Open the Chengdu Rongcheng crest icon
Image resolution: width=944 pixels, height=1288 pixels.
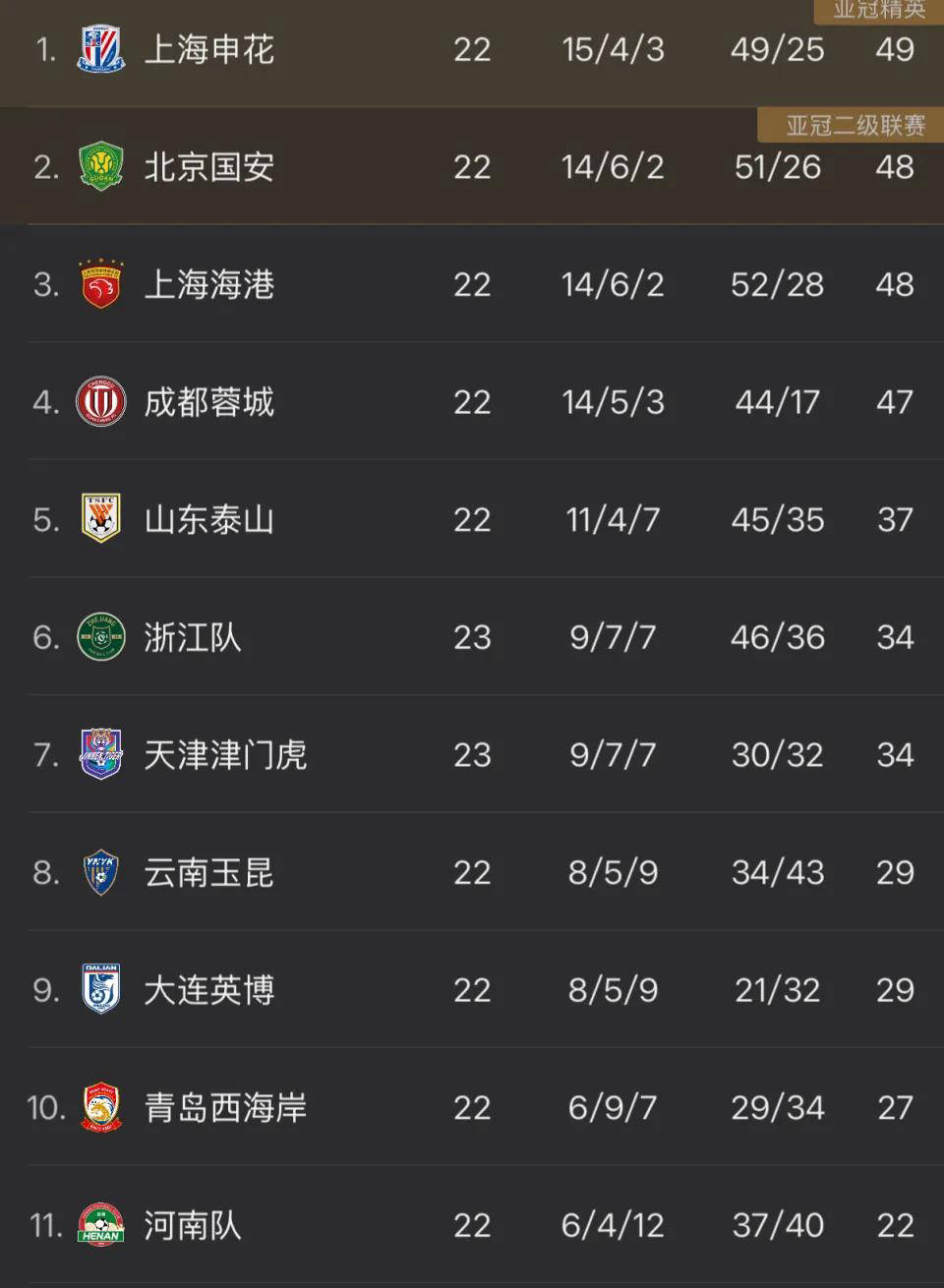pyautogui.click(x=100, y=403)
